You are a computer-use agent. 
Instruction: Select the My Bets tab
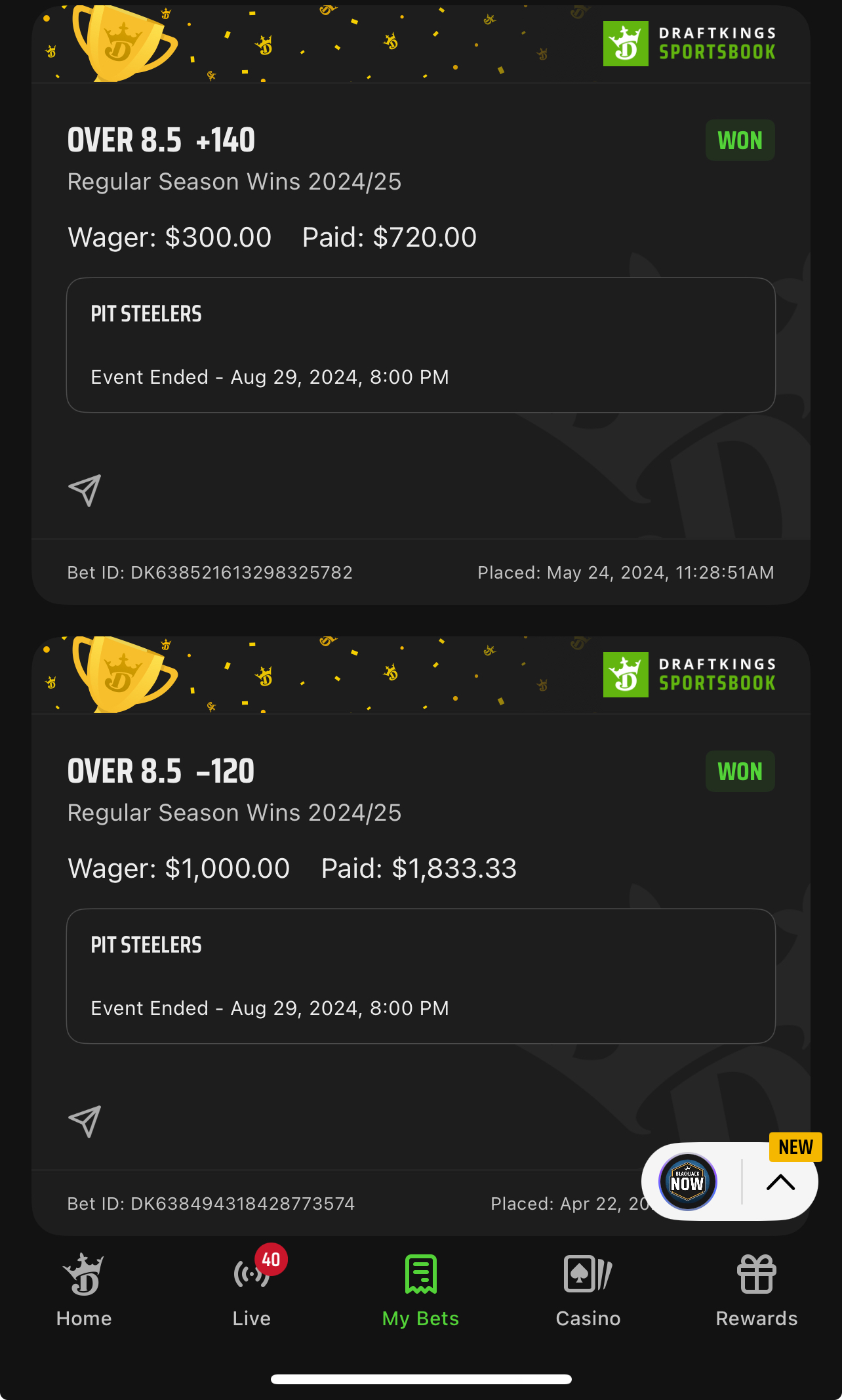coord(420,1290)
